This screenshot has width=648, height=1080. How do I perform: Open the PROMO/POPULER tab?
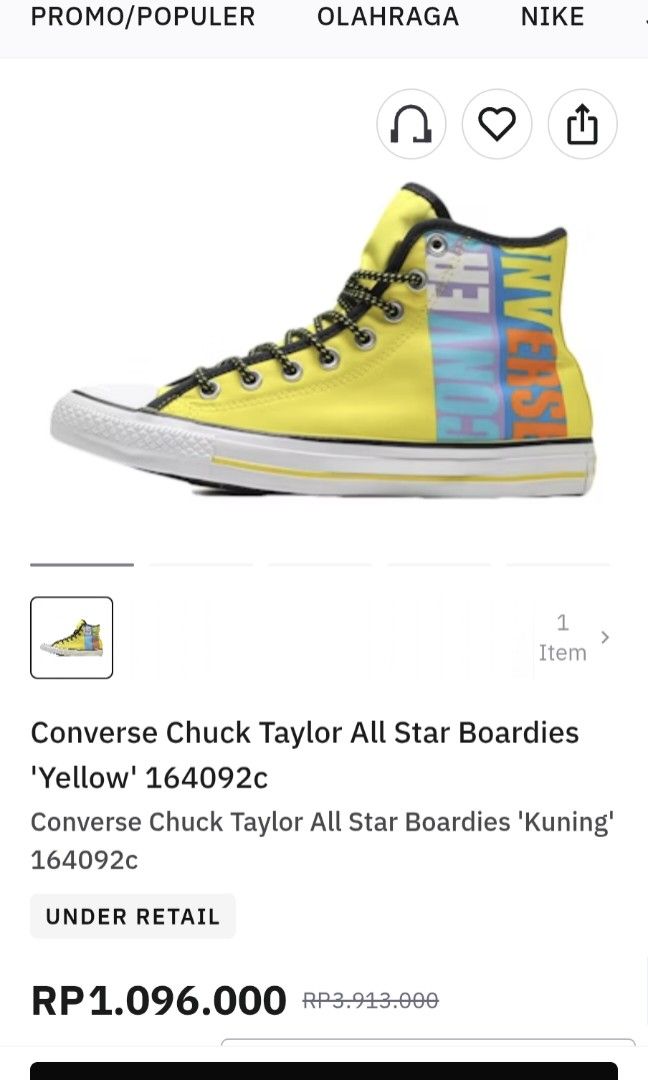143,17
